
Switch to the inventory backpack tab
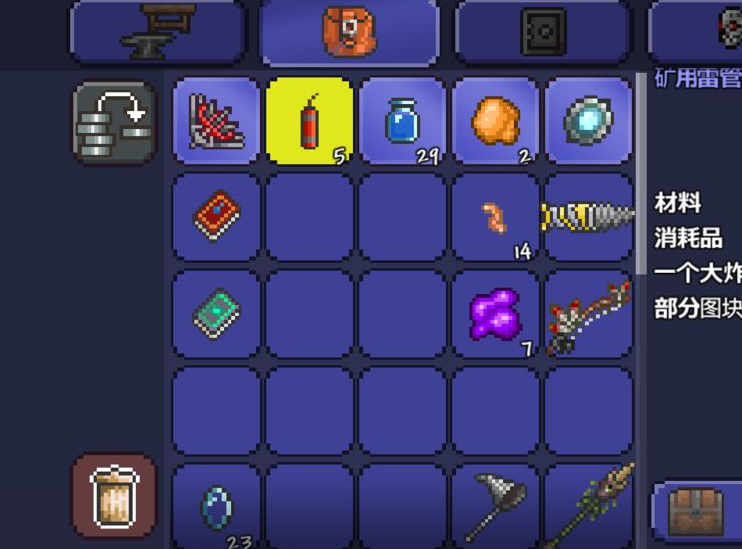tap(348, 30)
